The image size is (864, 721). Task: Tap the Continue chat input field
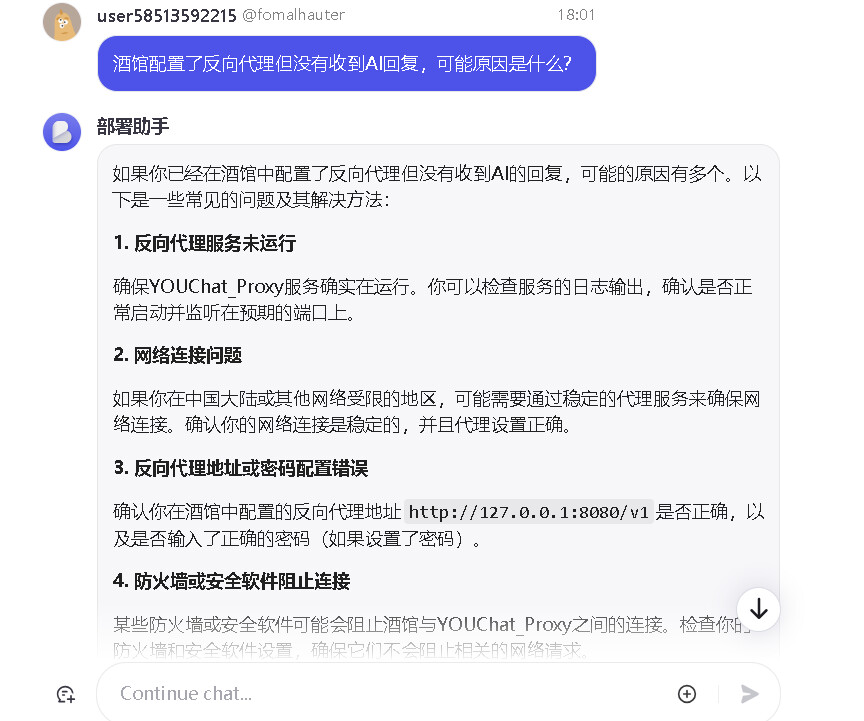coord(390,693)
